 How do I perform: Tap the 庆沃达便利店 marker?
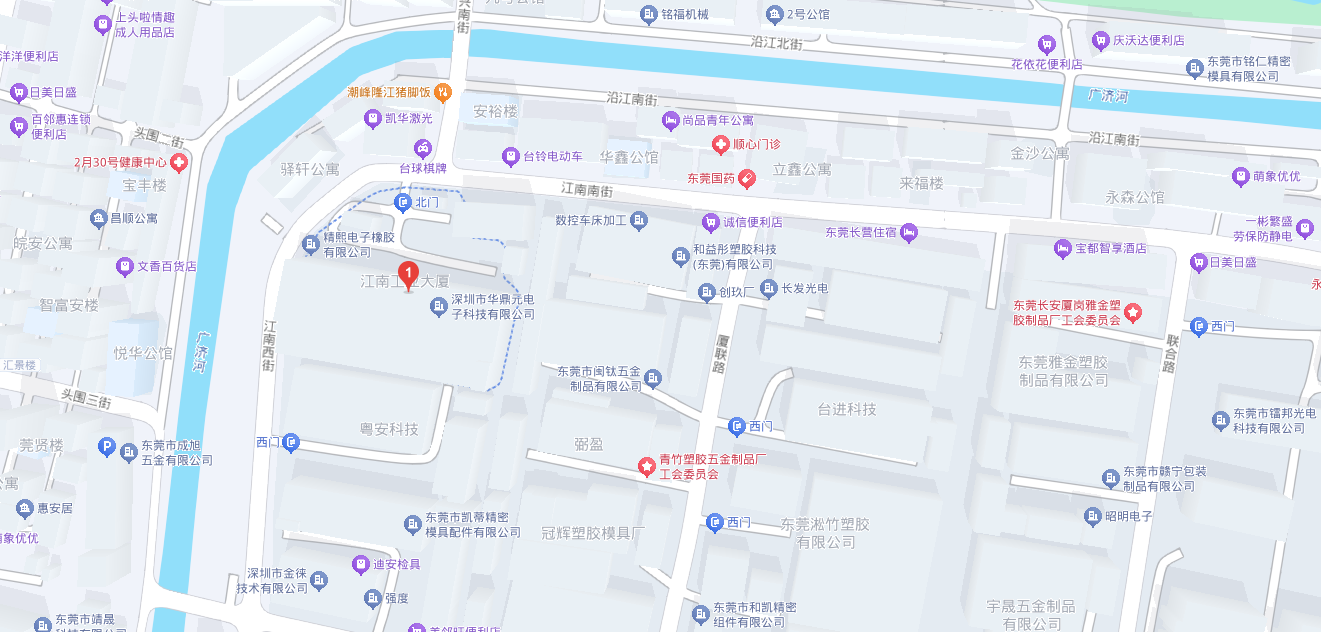click(x=1101, y=41)
